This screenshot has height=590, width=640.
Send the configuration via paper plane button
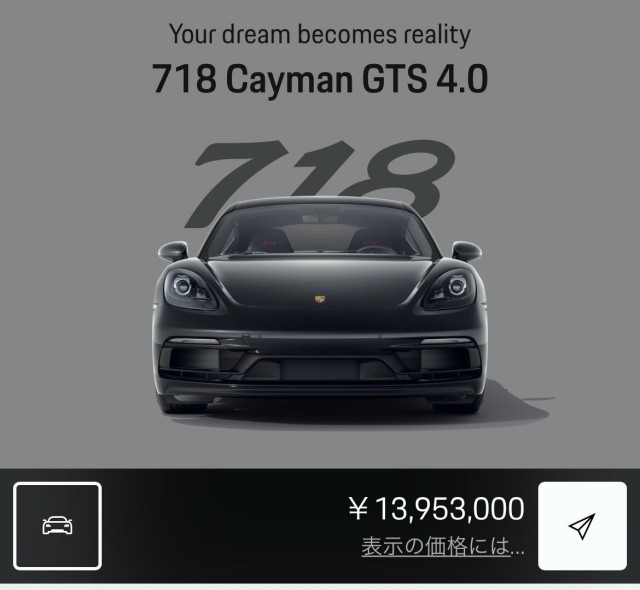click(x=582, y=526)
